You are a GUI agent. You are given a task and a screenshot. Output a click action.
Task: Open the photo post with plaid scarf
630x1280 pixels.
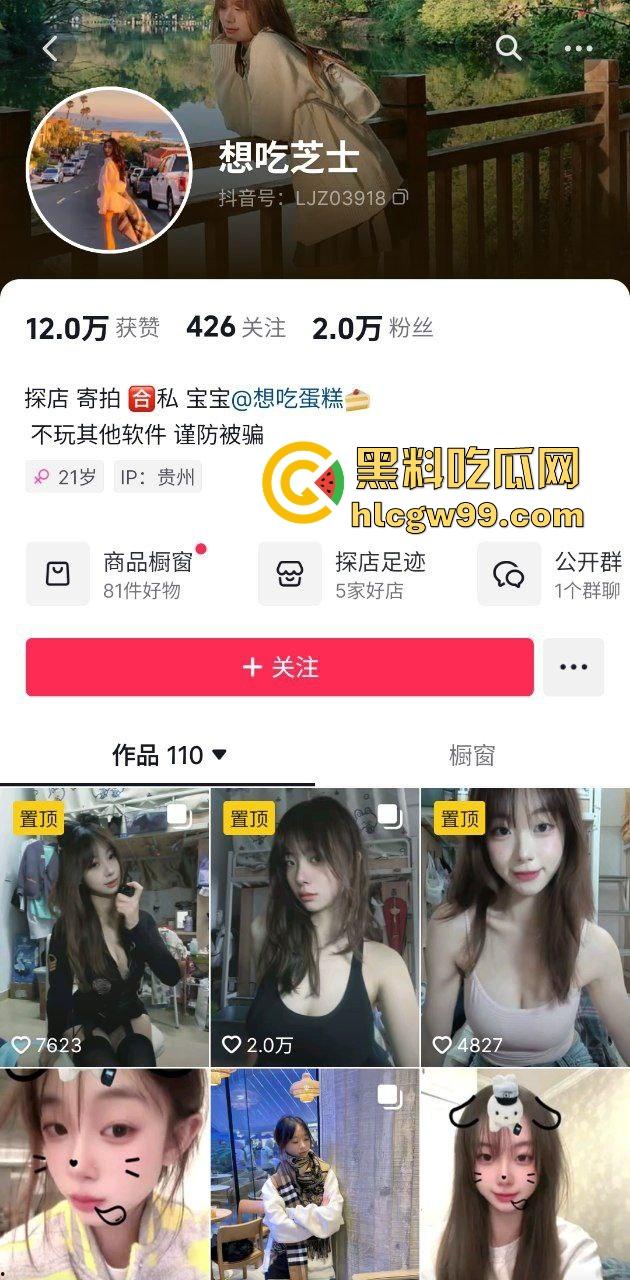[314, 1175]
